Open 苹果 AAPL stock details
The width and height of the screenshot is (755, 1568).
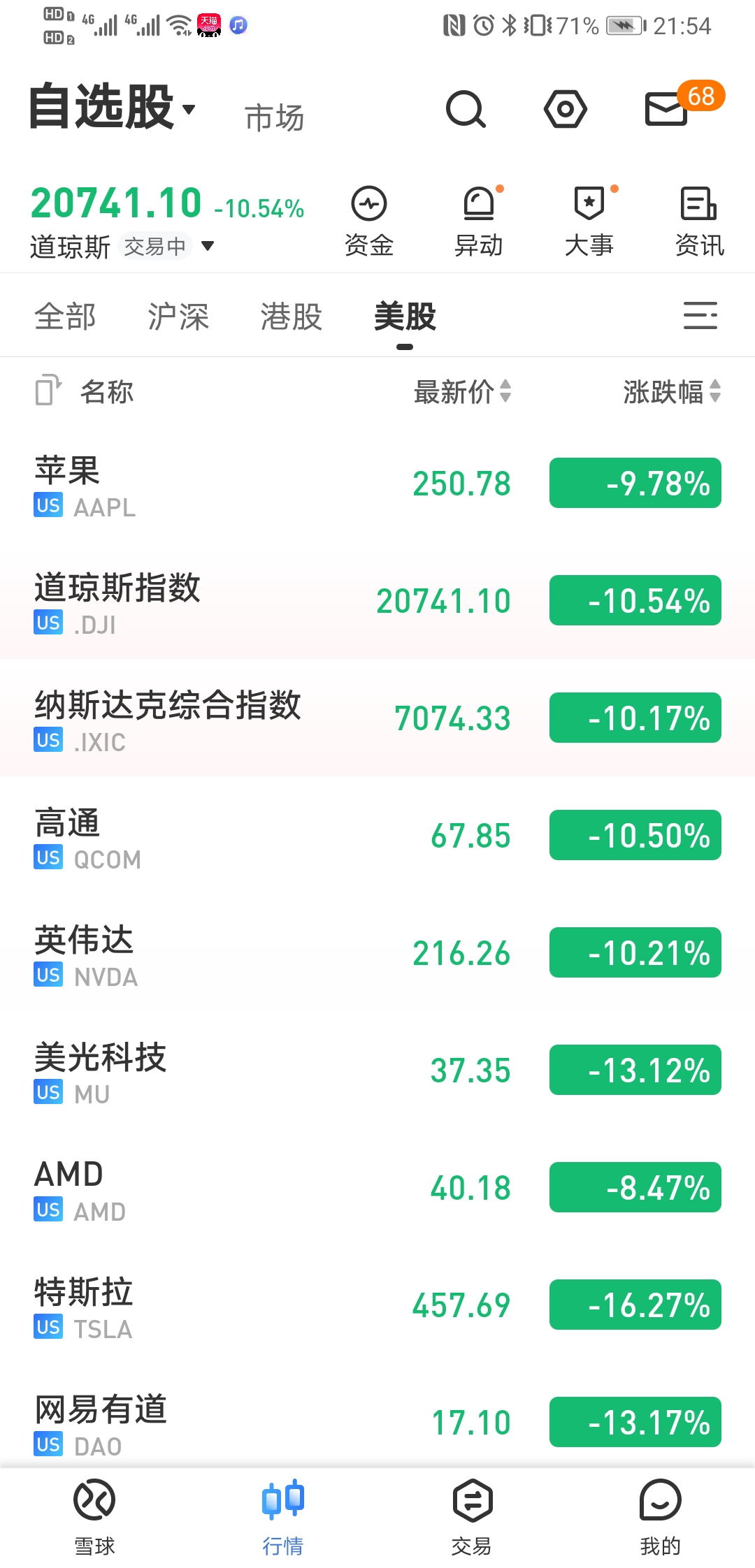click(x=377, y=483)
